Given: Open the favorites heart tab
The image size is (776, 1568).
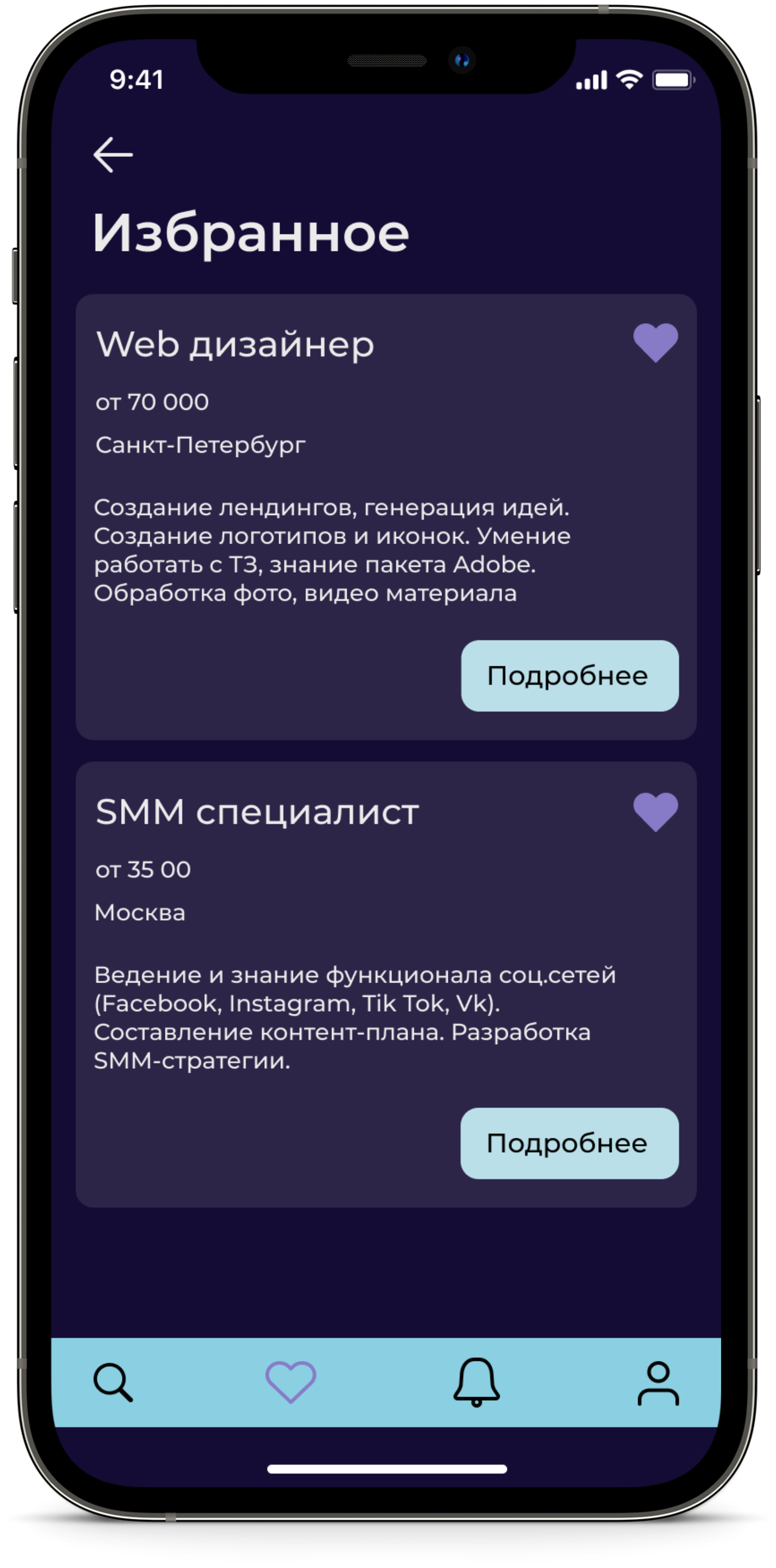Looking at the screenshot, I should pos(290,1382).
